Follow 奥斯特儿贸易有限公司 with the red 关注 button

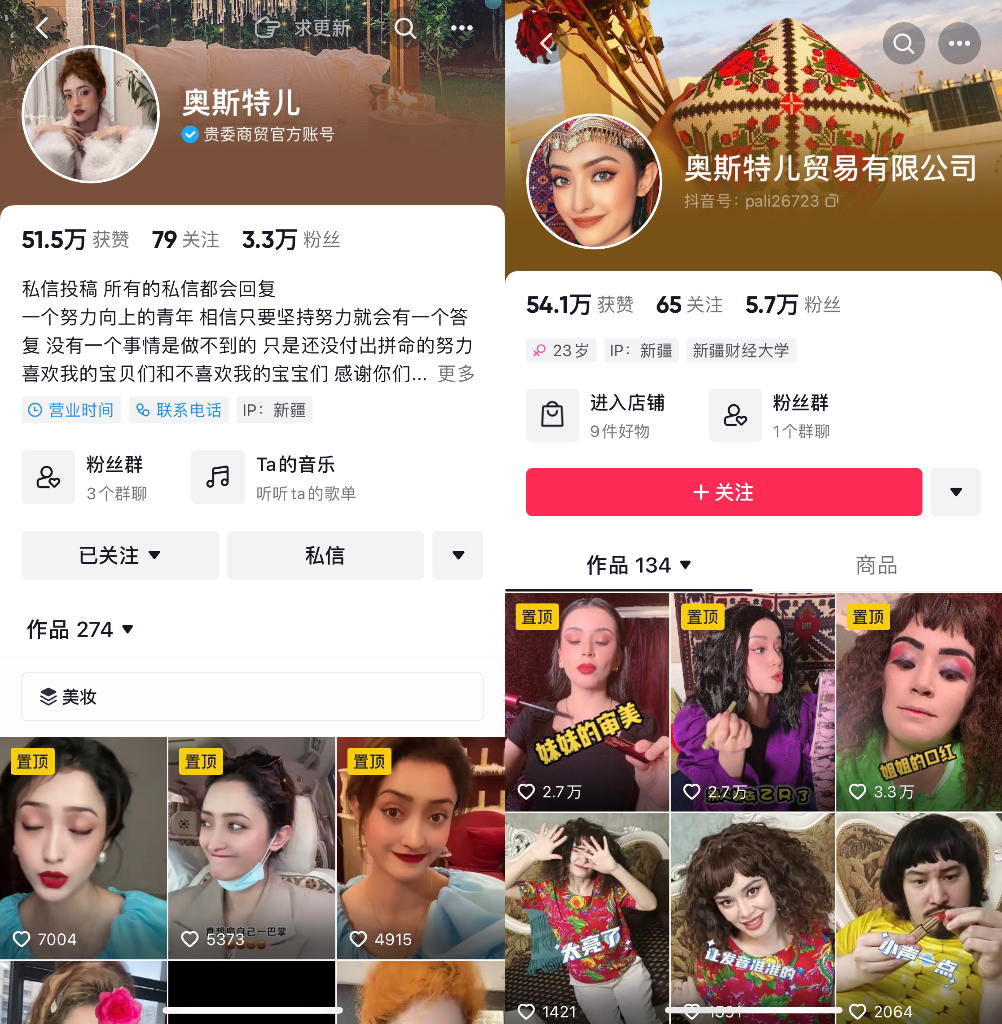[723, 492]
